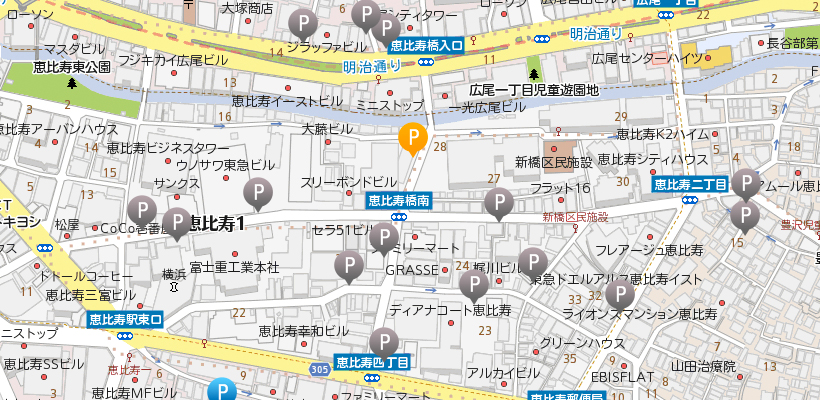Open the parking pin on 東急ドエルアルス
This screenshot has width=820, height=400.
pyautogui.click(x=532, y=262)
